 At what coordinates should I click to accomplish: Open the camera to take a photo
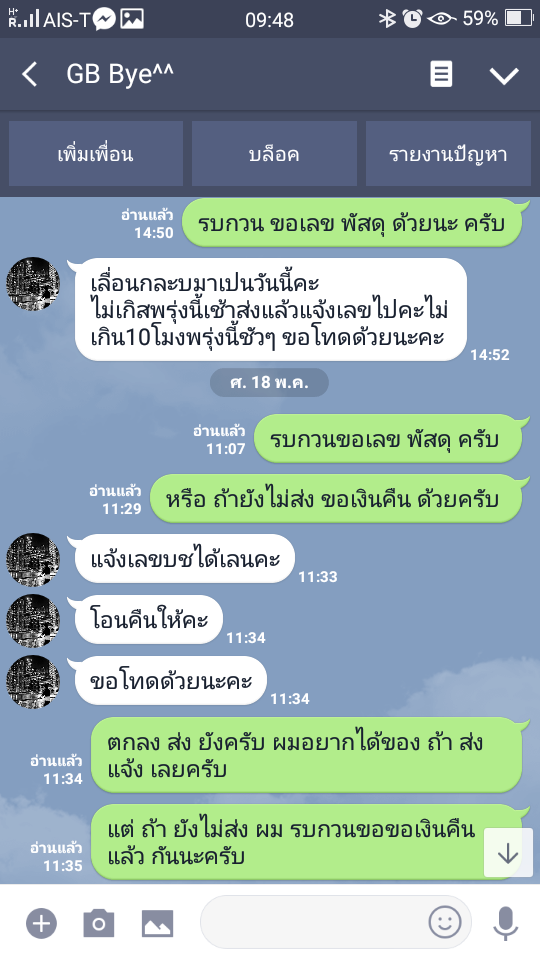click(99, 923)
